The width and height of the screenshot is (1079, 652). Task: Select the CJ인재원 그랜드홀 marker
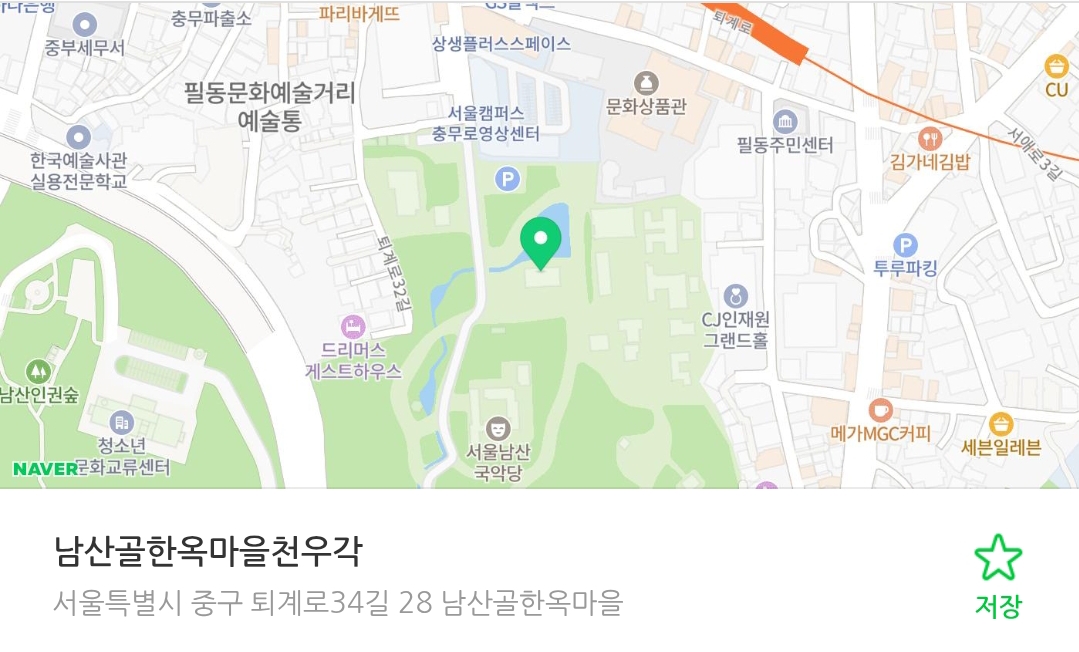coord(735,296)
